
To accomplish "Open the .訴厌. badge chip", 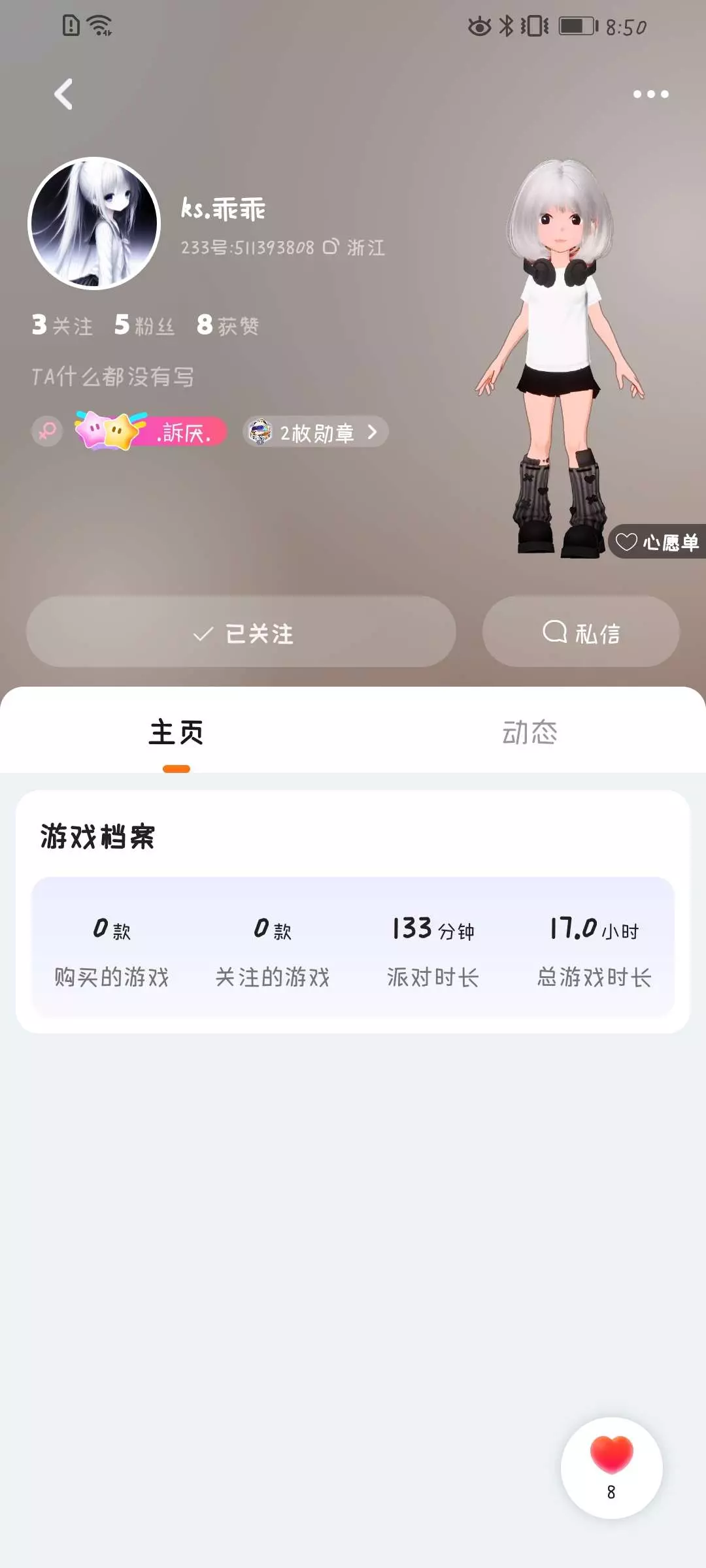I will point(151,431).
